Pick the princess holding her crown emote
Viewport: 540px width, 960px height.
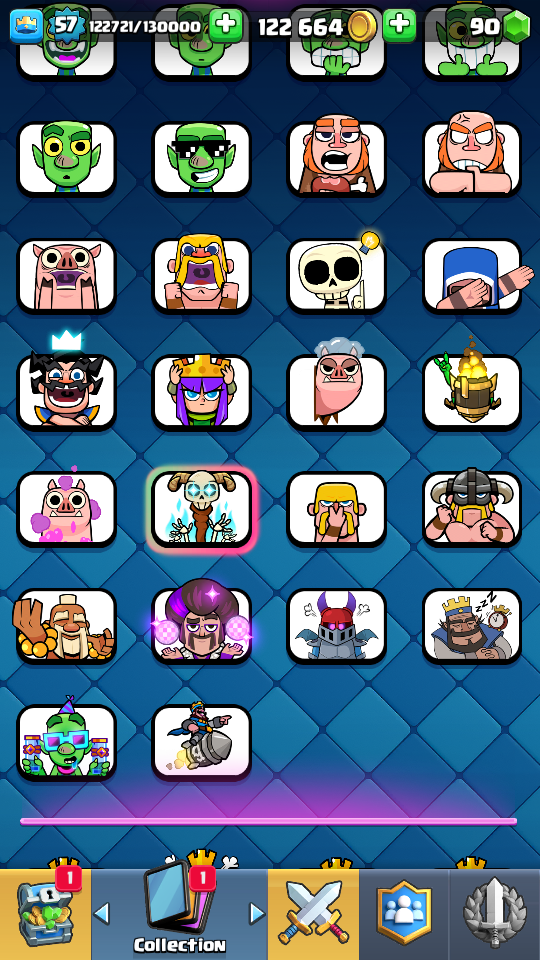tap(201, 392)
